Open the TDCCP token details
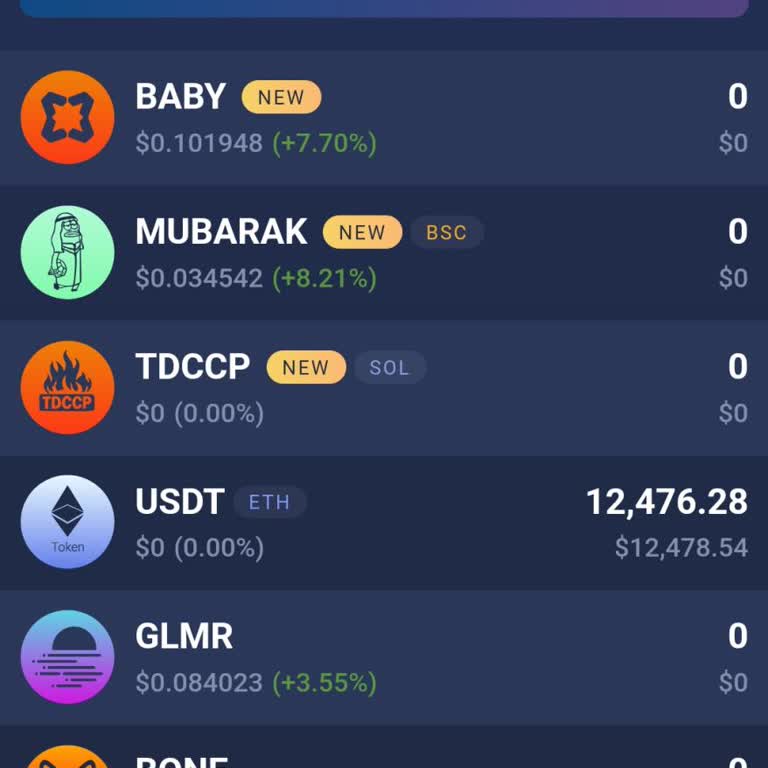768x768 pixels. point(384,388)
